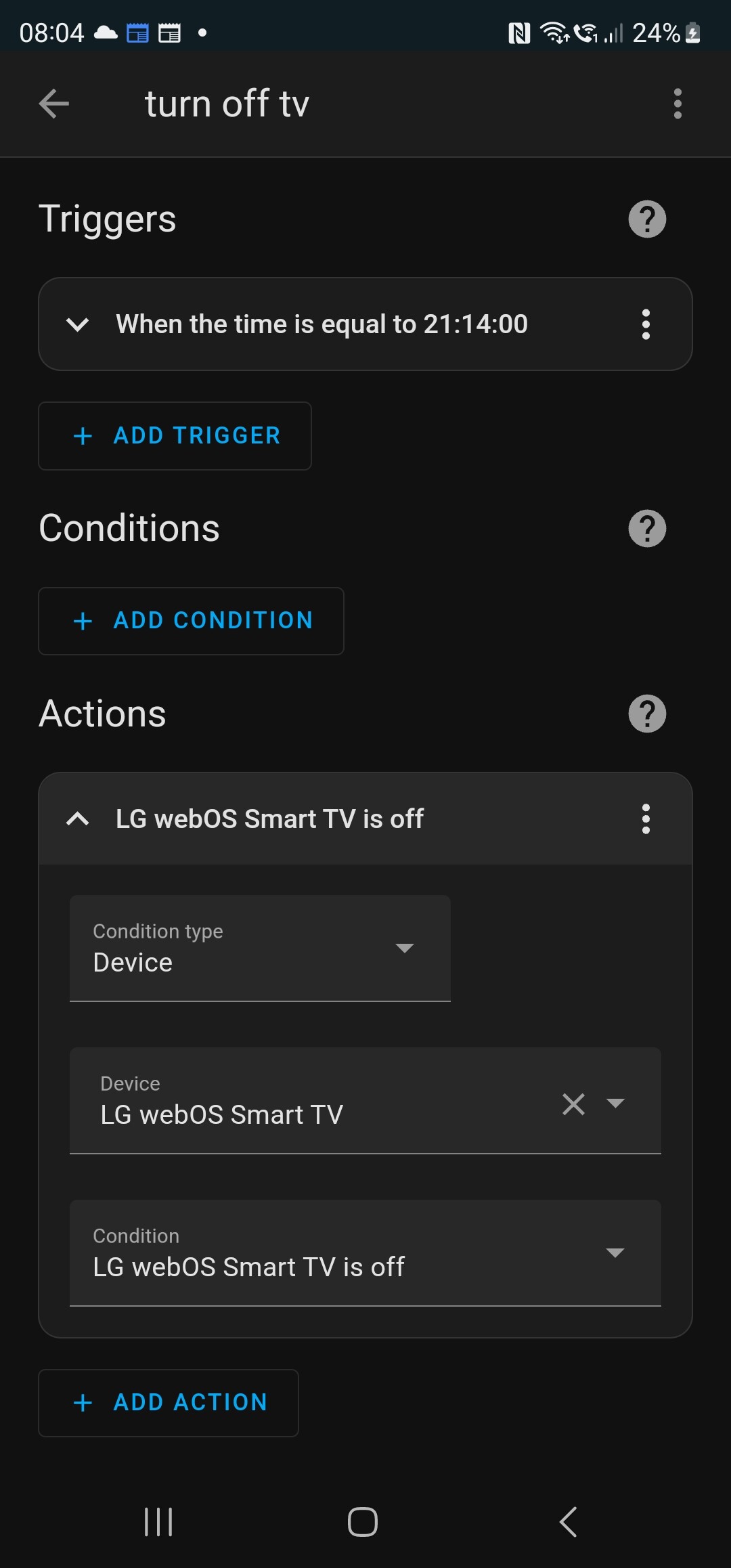Open the Triggers help icon
This screenshot has width=731, height=1568.
647,218
